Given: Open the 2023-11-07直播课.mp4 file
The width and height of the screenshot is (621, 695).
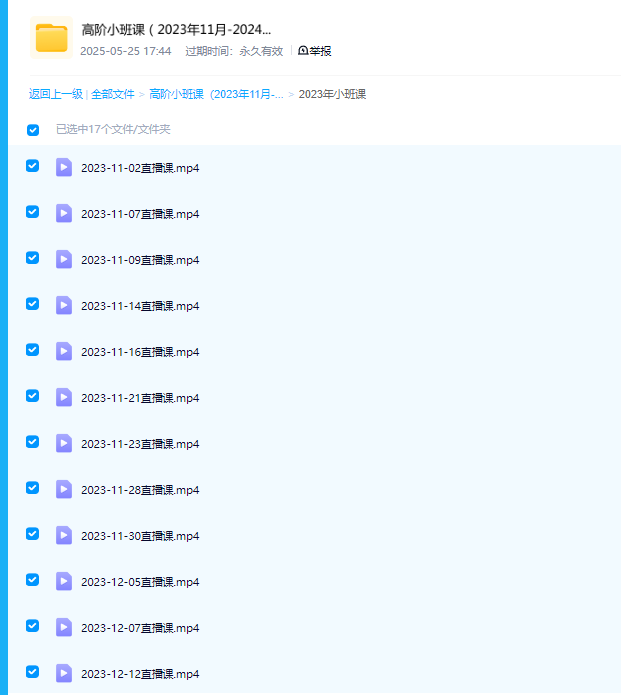Looking at the screenshot, I should tap(140, 214).
